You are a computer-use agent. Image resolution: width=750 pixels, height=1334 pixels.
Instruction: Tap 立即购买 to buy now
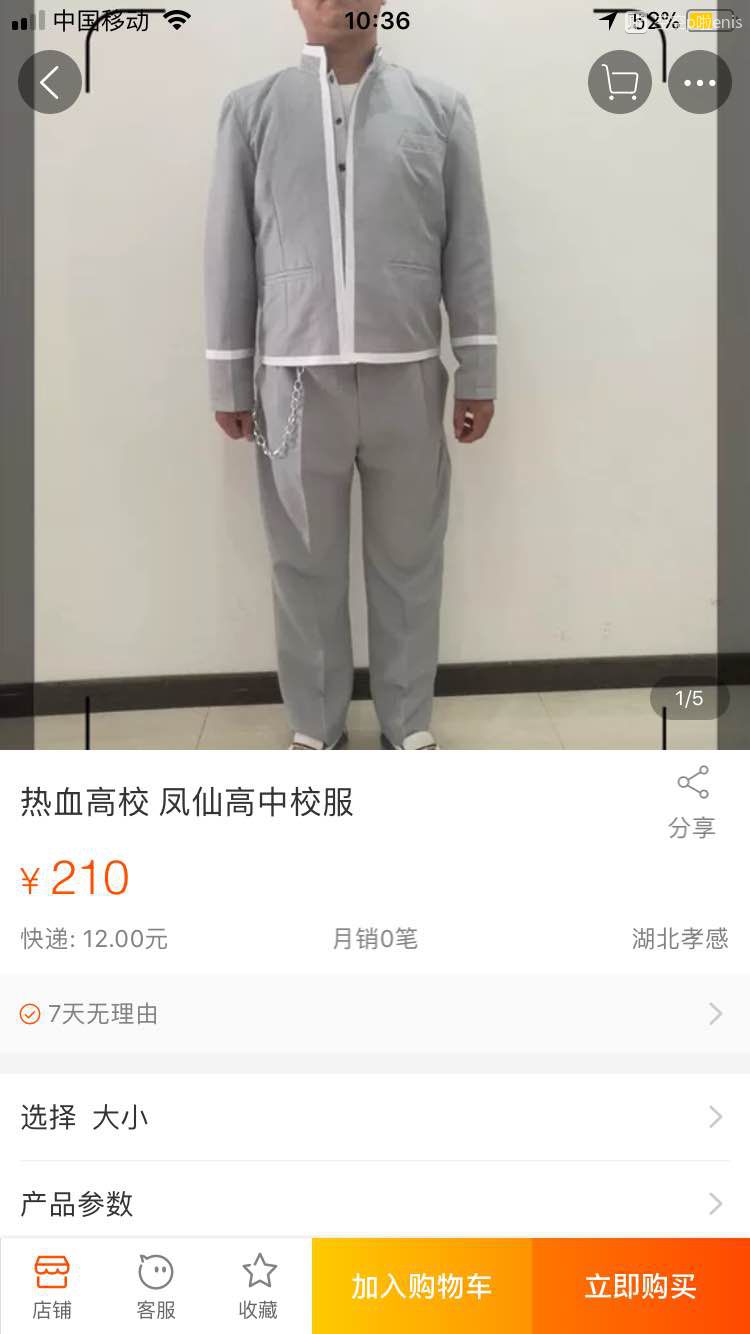click(641, 1286)
